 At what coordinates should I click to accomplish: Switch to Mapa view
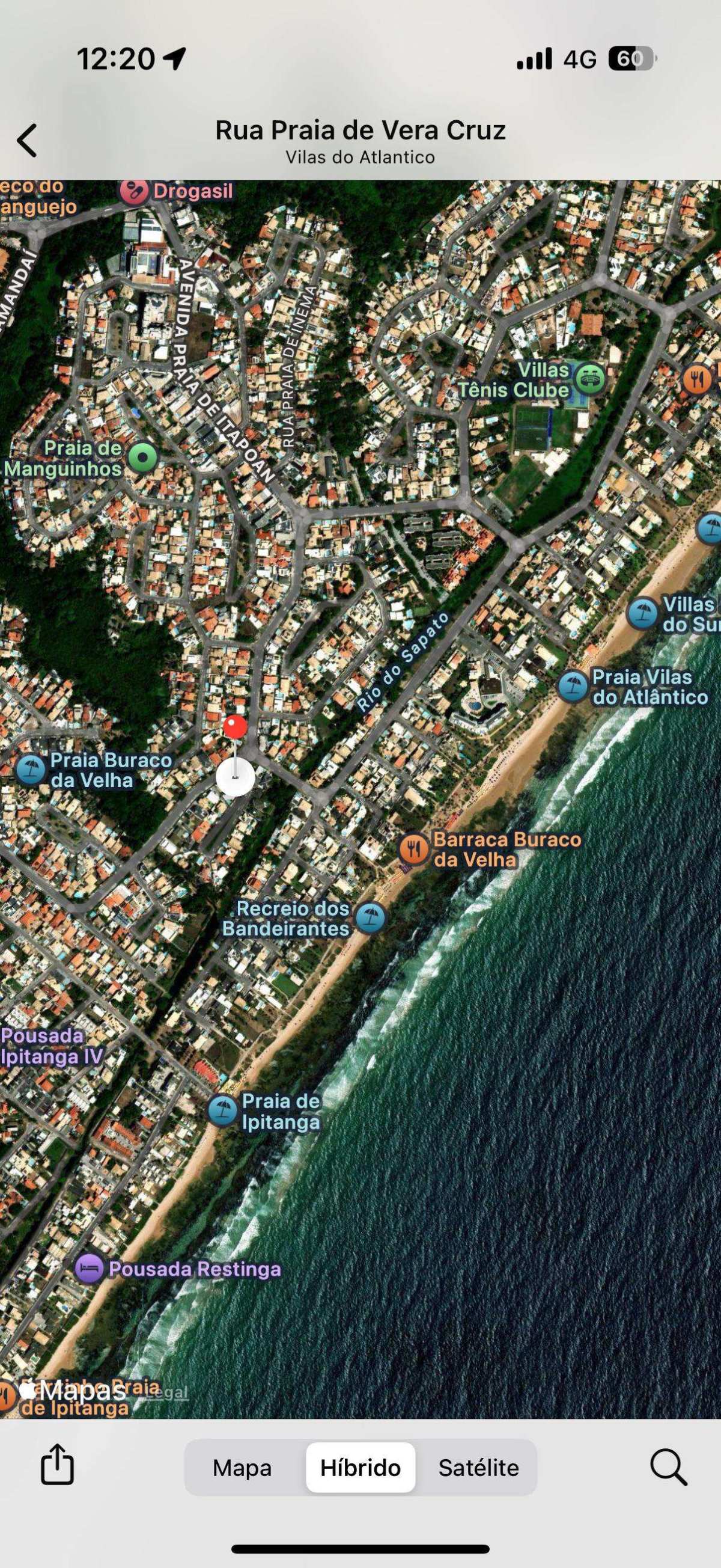coord(242,1468)
